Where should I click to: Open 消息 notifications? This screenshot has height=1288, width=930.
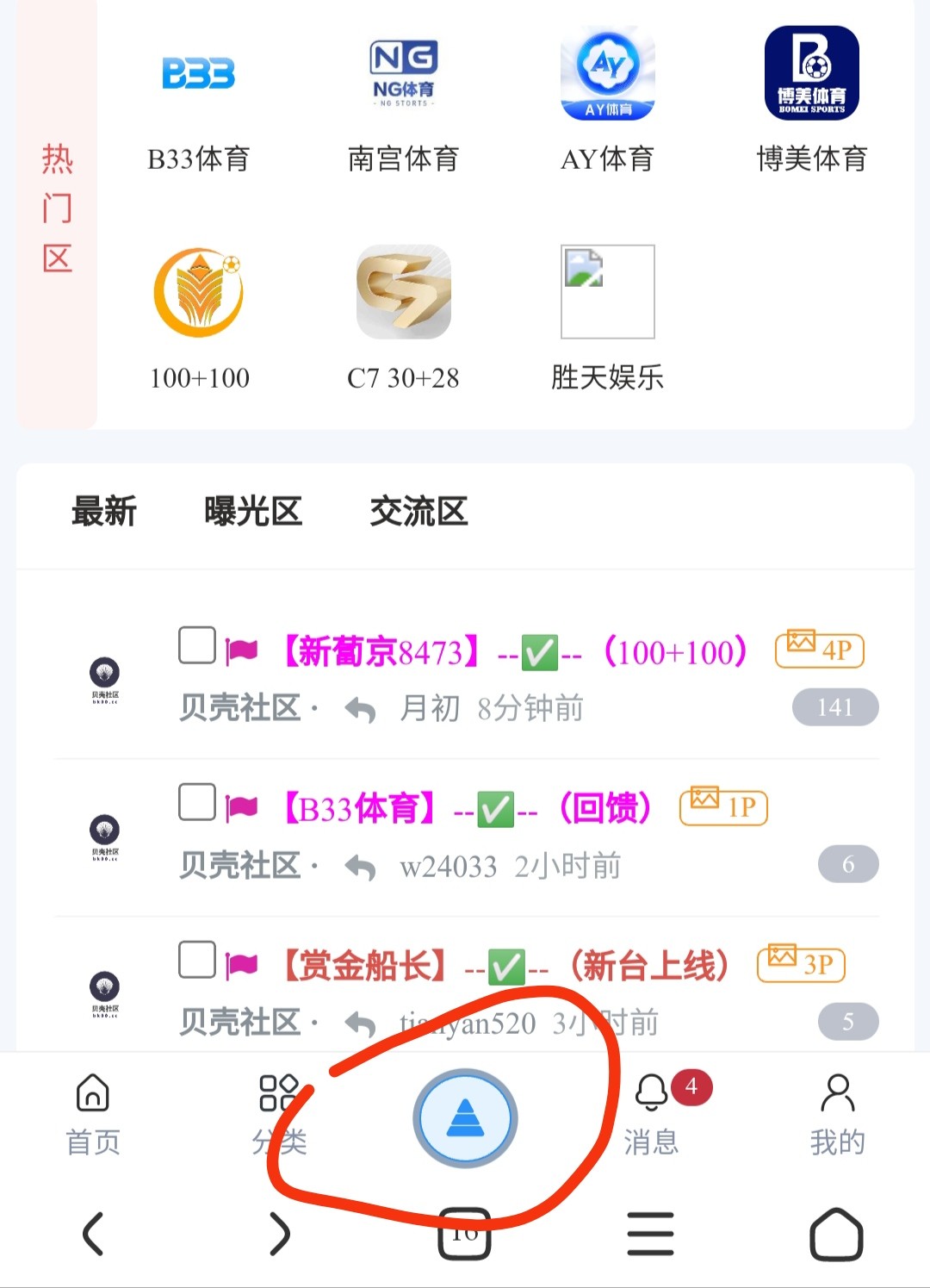pyautogui.click(x=652, y=1115)
